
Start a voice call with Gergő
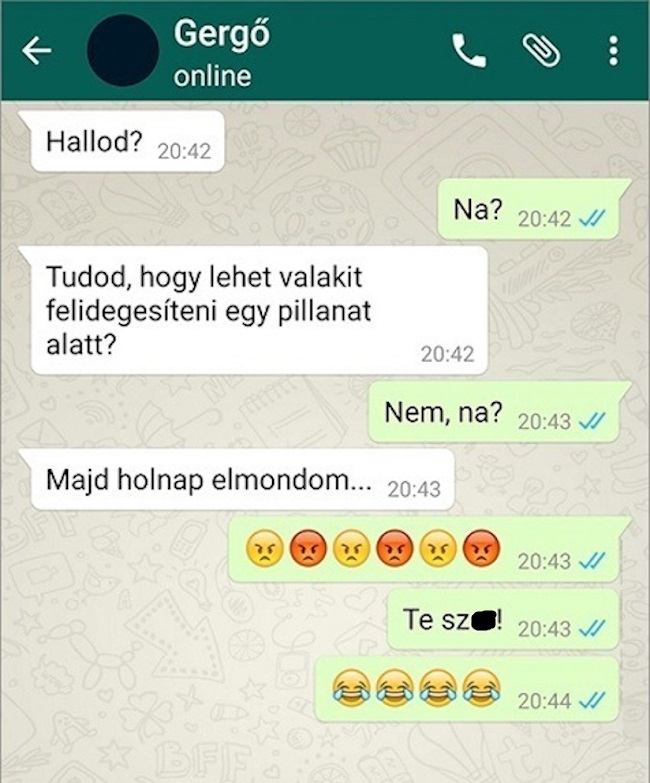pos(469,50)
